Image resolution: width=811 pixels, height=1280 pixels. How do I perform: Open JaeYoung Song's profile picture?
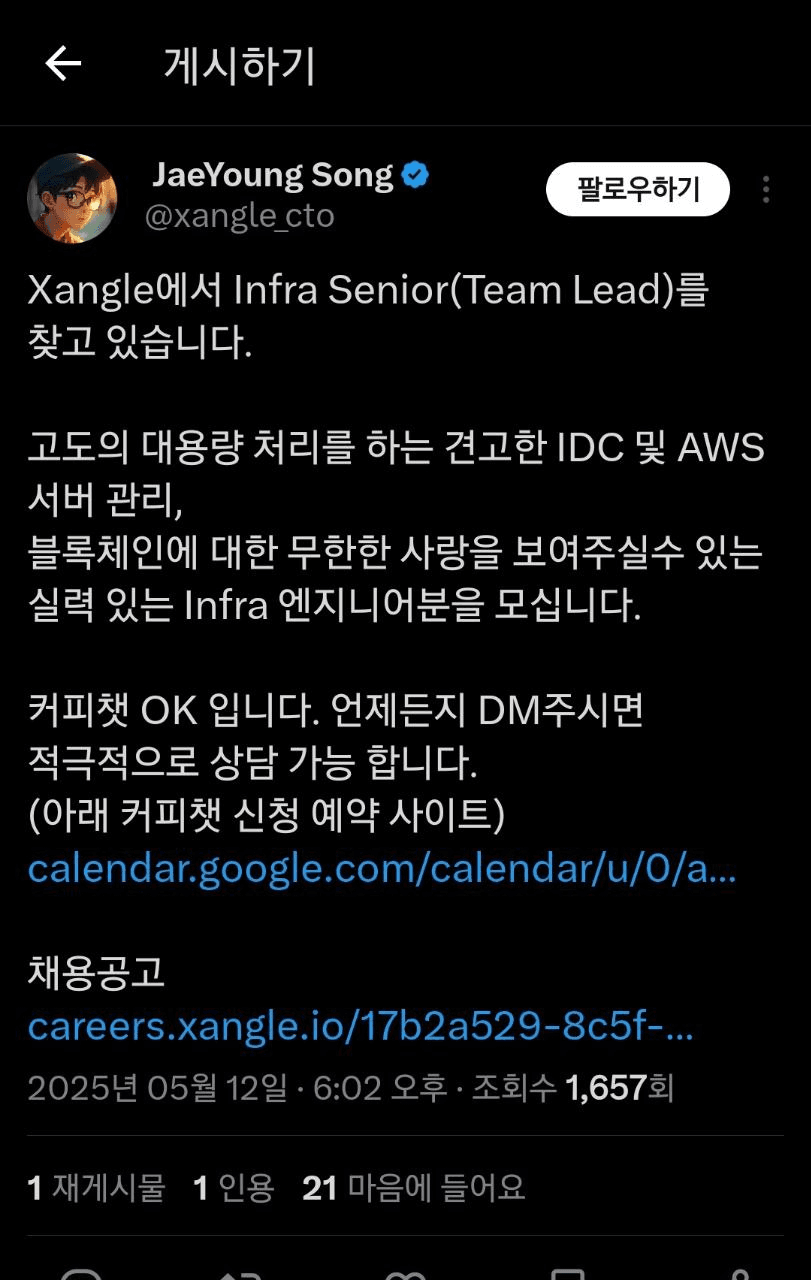tap(72, 198)
